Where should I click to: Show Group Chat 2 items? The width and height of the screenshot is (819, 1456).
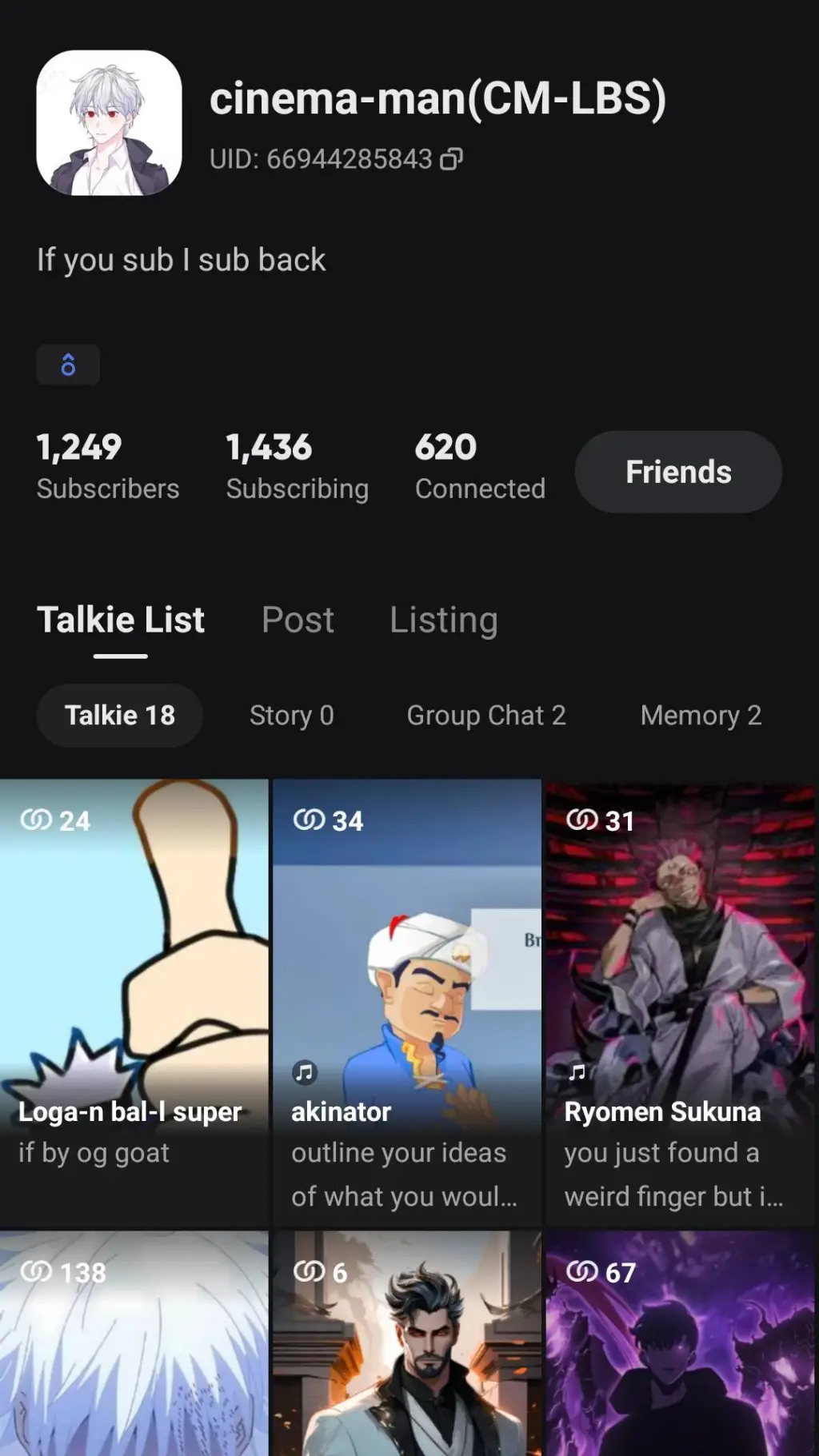tap(486, 716)
